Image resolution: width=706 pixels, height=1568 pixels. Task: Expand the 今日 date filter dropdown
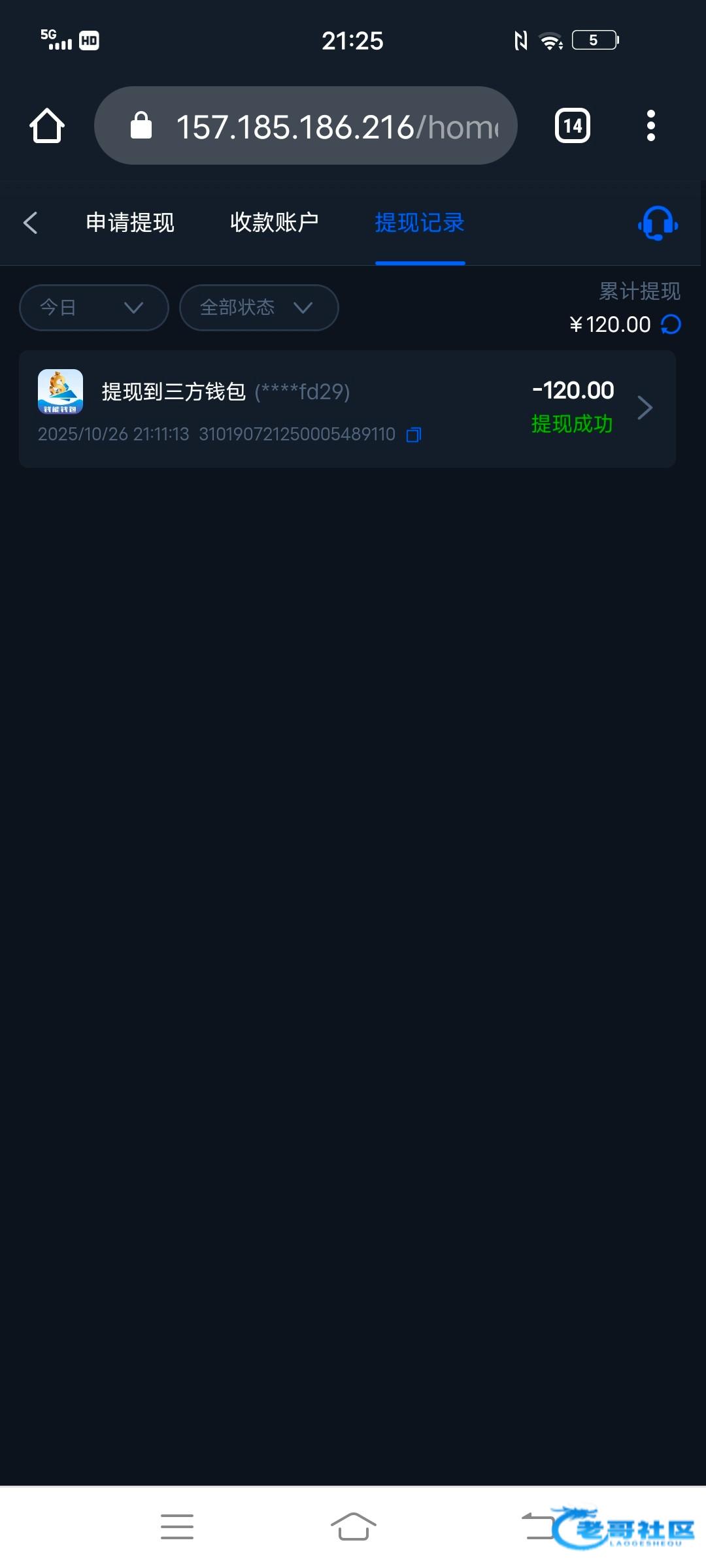point(94,308)
